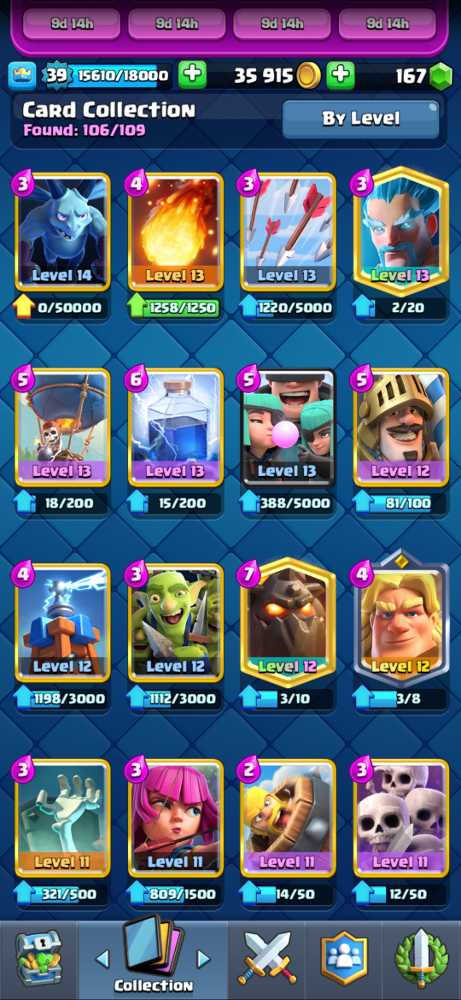Select the Ice Wizard card
This screenshot has width=461, height=1000.
click(400, 230)
